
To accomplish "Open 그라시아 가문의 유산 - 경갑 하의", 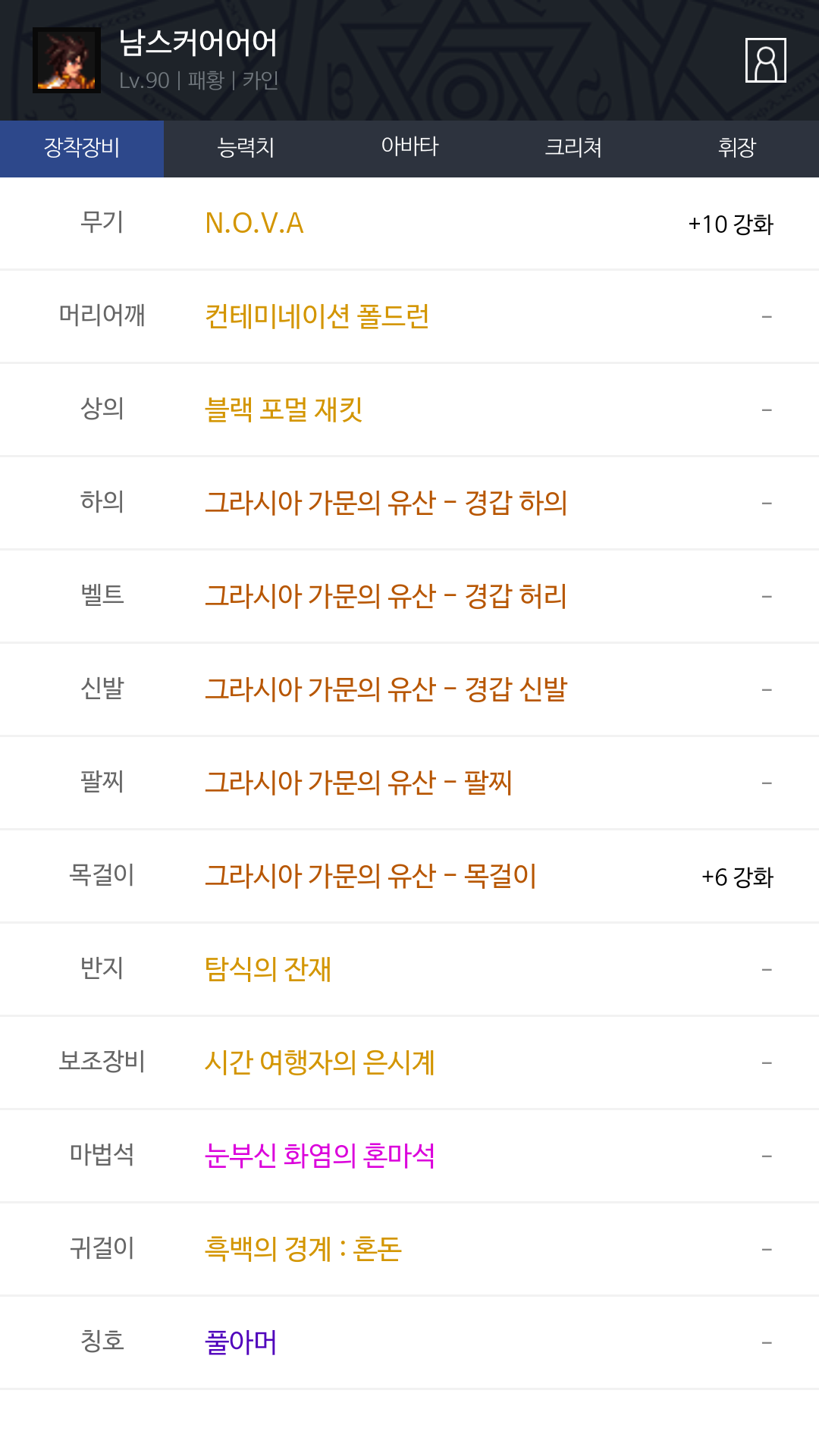I will (386, 503).
